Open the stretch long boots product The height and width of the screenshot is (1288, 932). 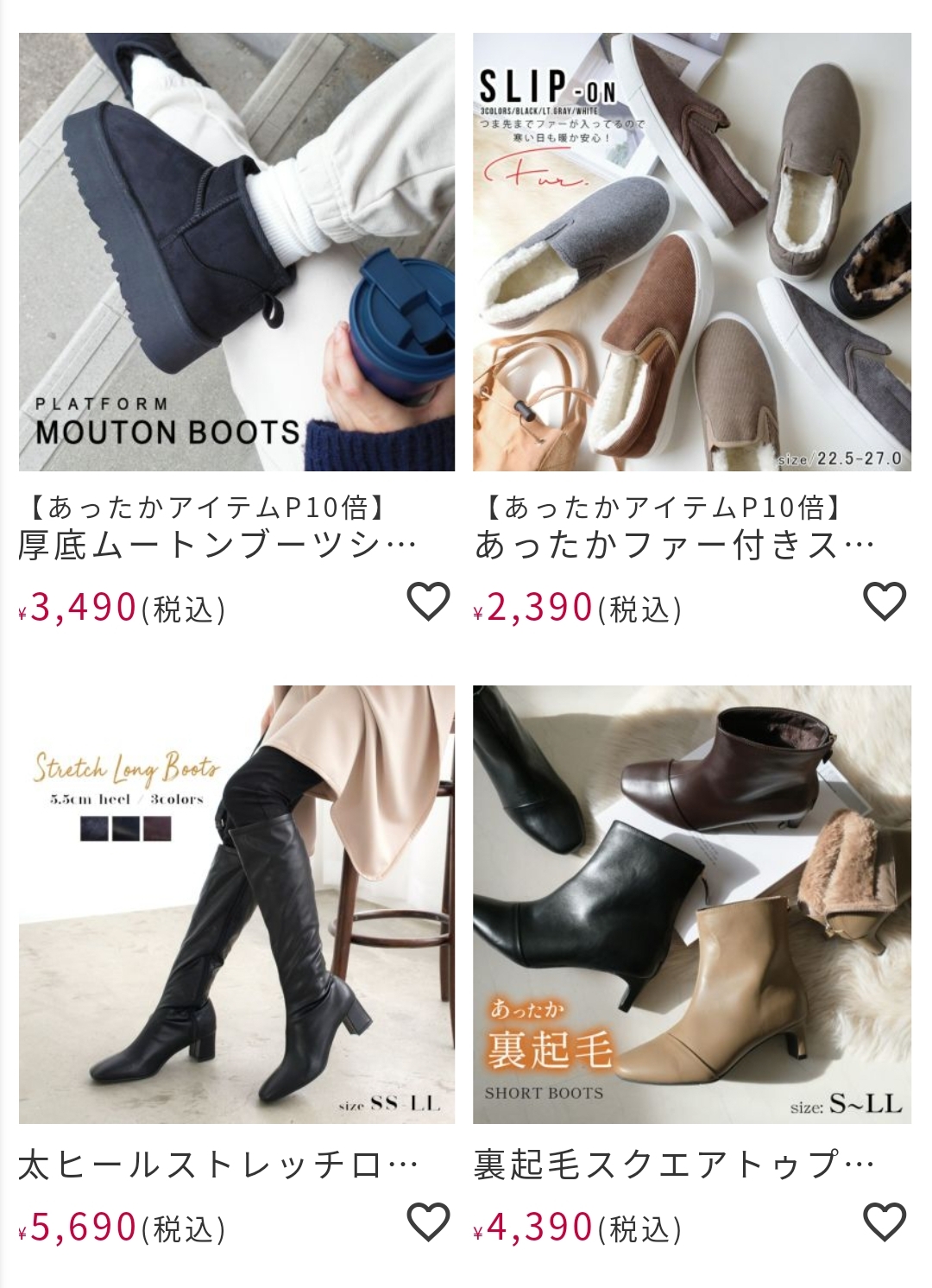pyautogui.click(x=236, y=905)
